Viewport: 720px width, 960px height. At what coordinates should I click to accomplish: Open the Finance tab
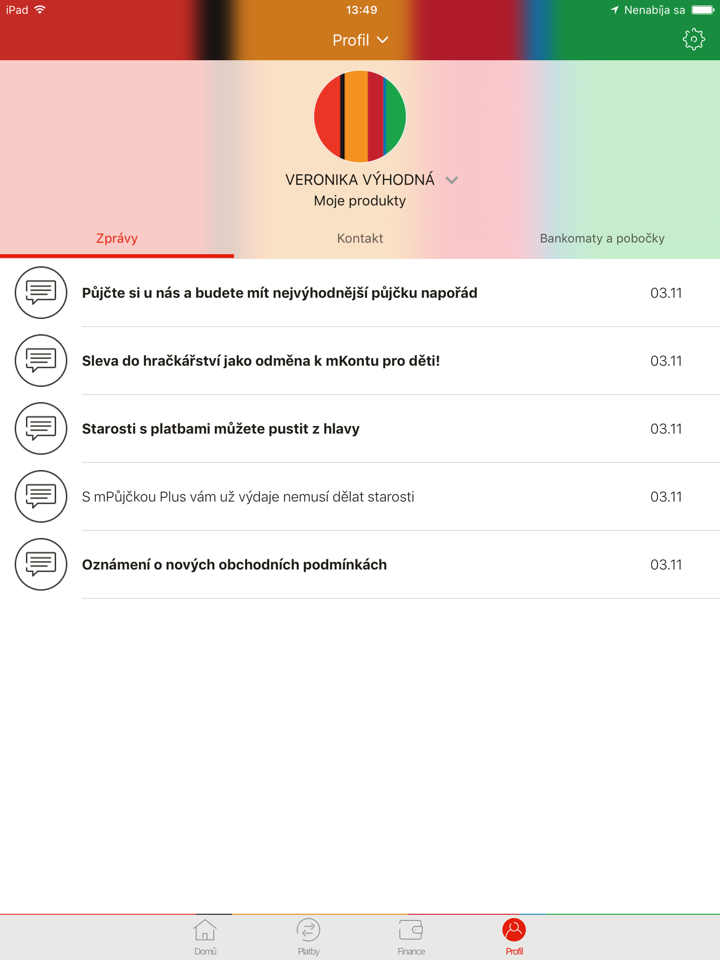(x=411, y=937)
